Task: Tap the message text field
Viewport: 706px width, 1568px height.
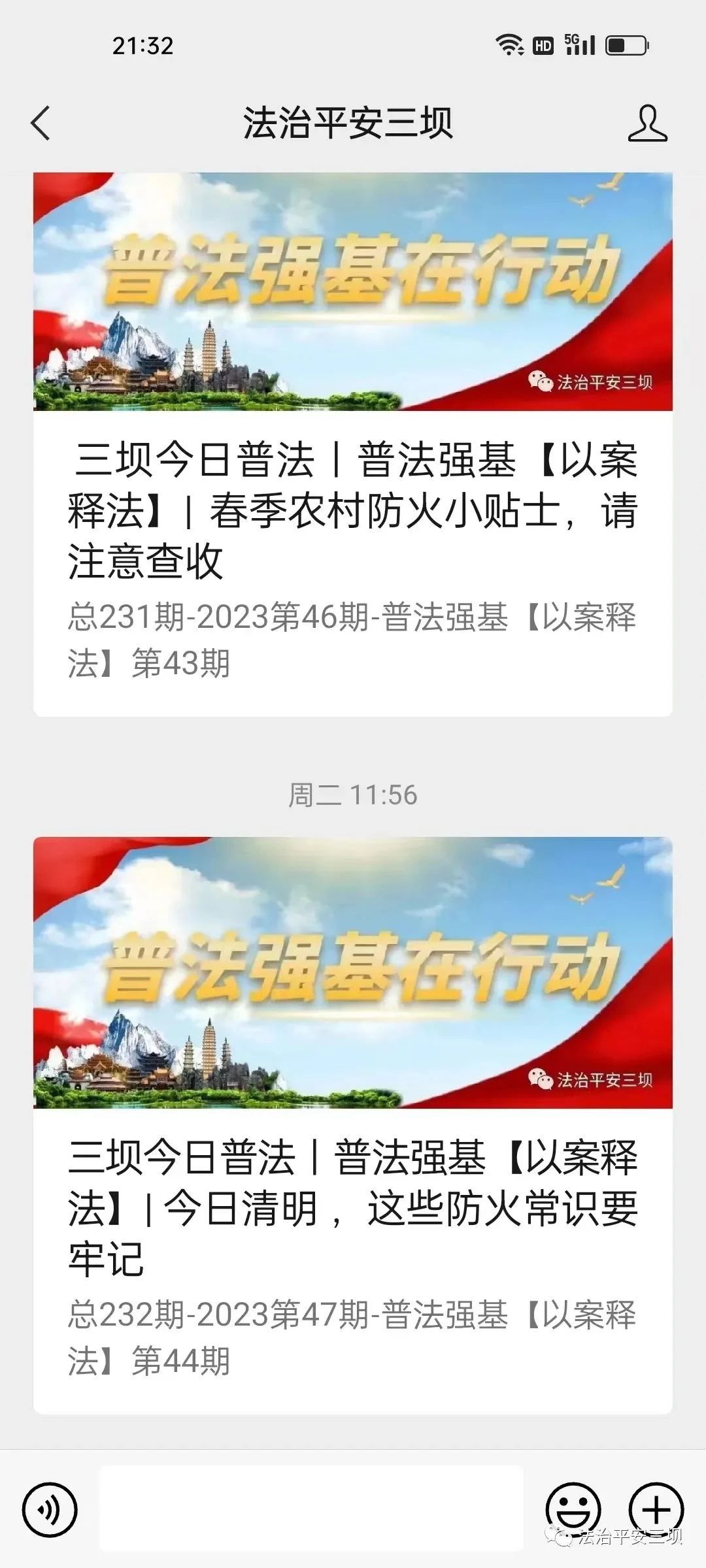Action: coord(311,1508)
